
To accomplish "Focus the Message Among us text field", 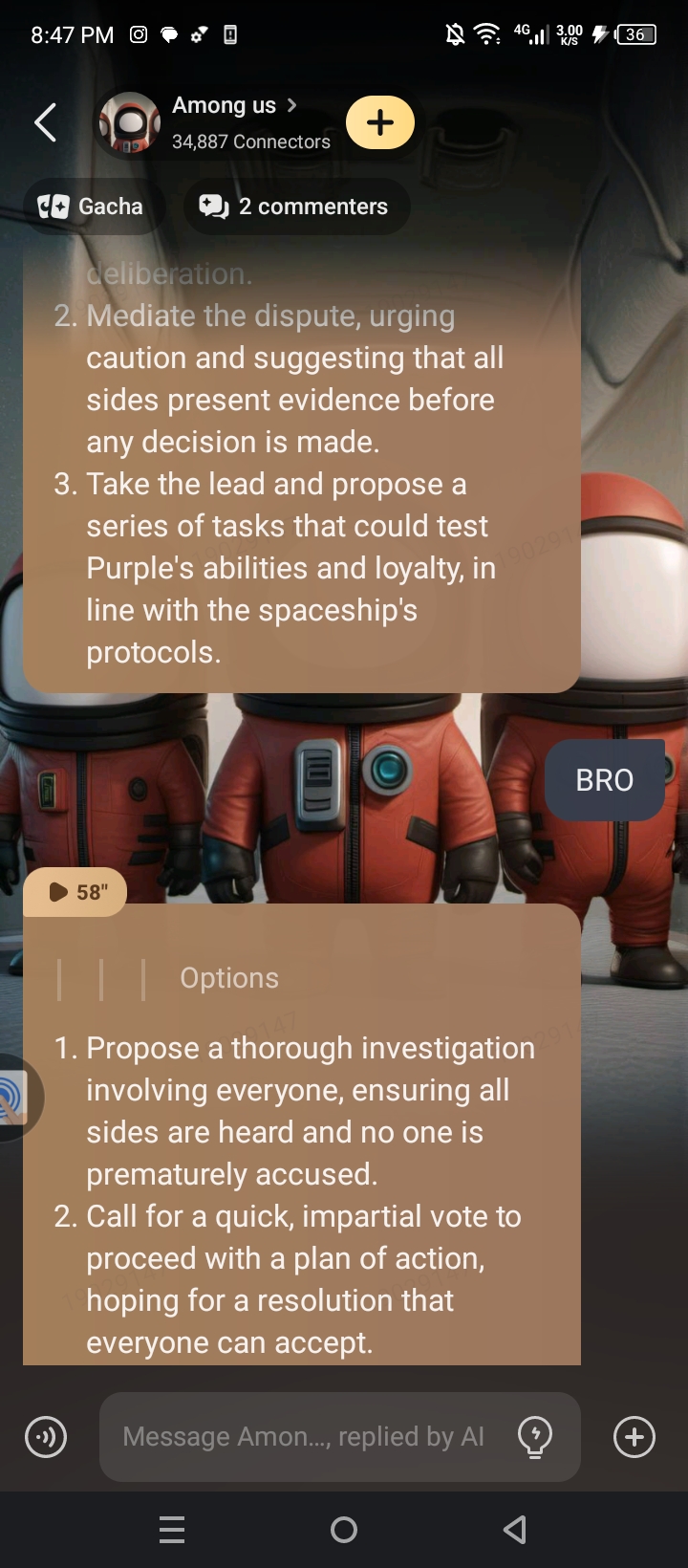I will click(304, 1436).
